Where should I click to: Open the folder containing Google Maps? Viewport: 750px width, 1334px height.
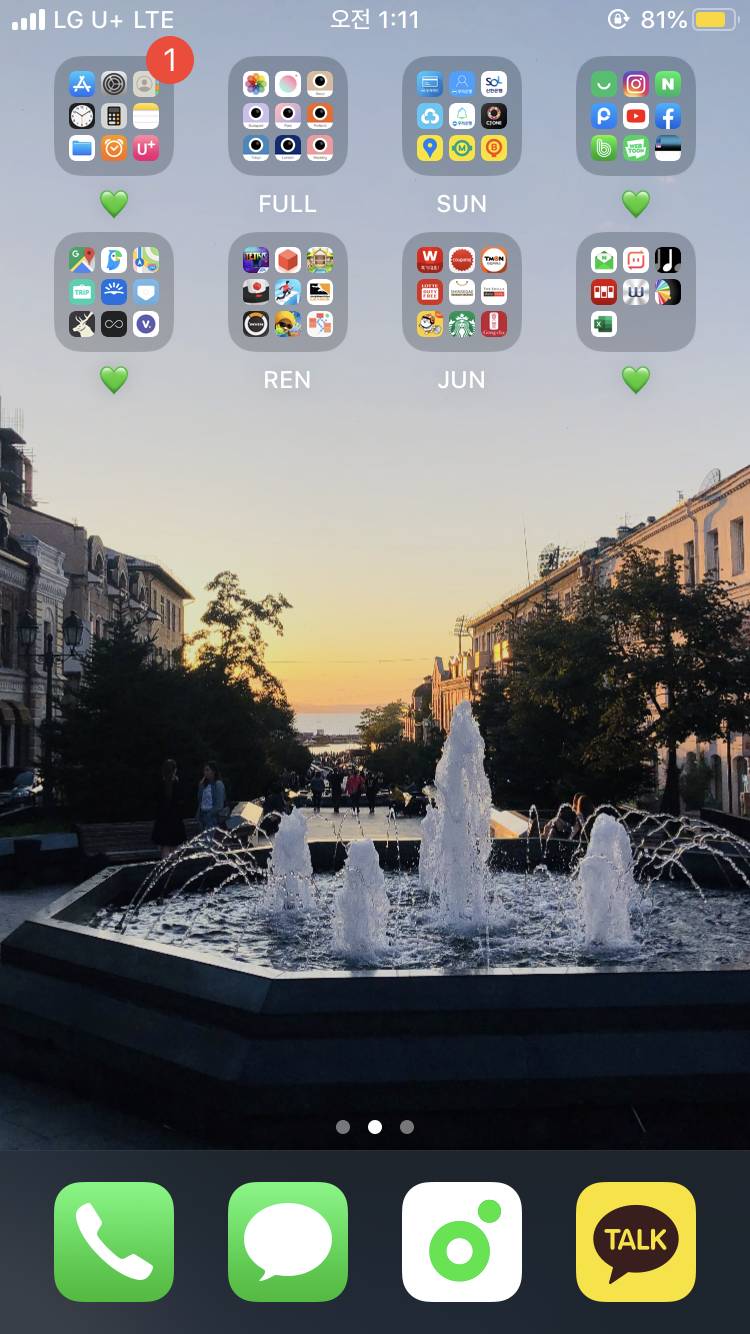(114, 292)
